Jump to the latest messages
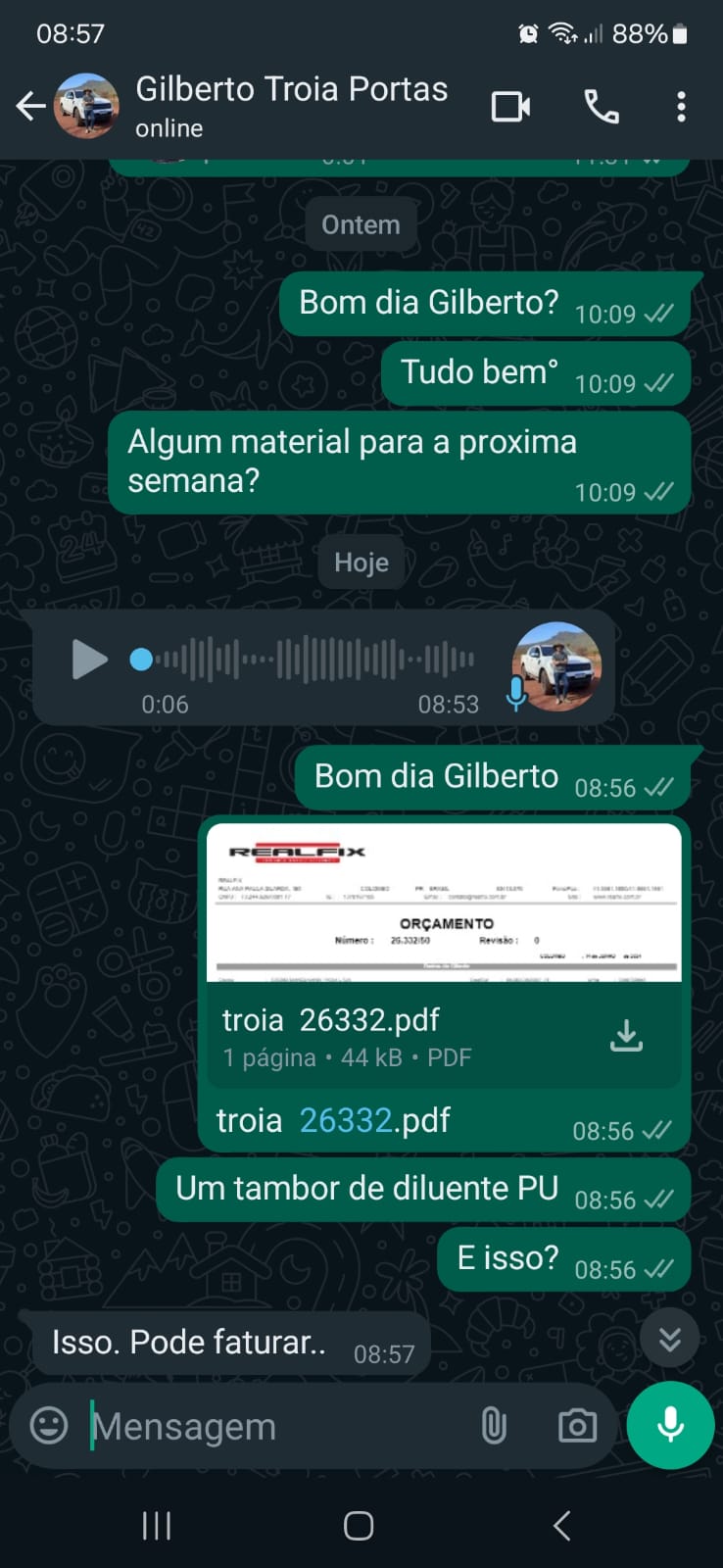This screenshot has height=1568, width=723. tap(669, 1339)
